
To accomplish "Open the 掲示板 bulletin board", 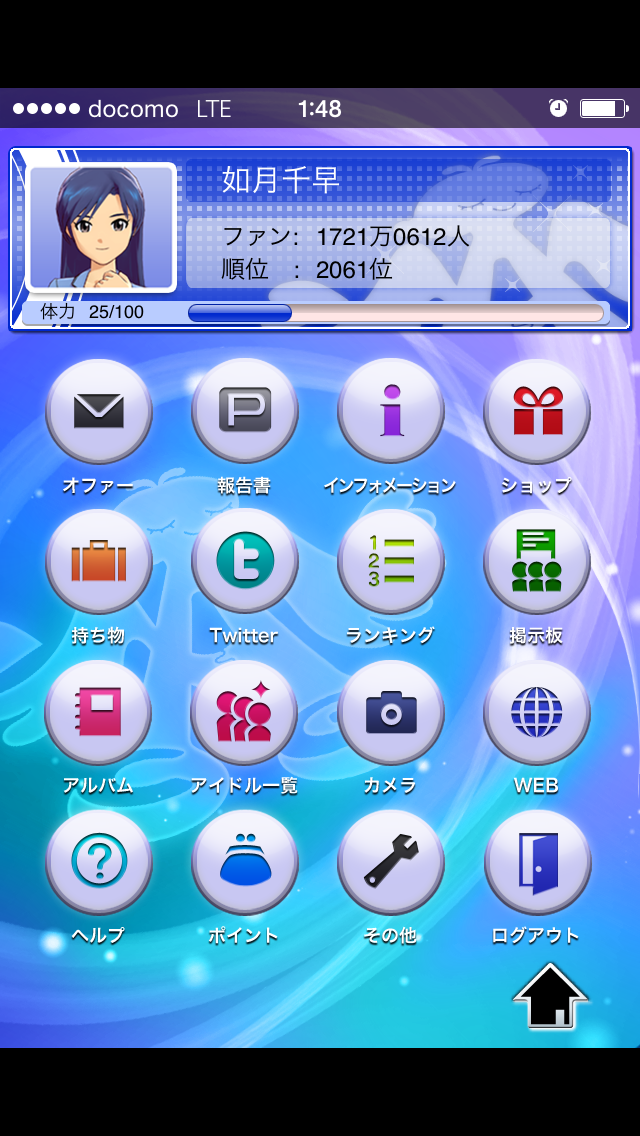I will pos(537,561).
